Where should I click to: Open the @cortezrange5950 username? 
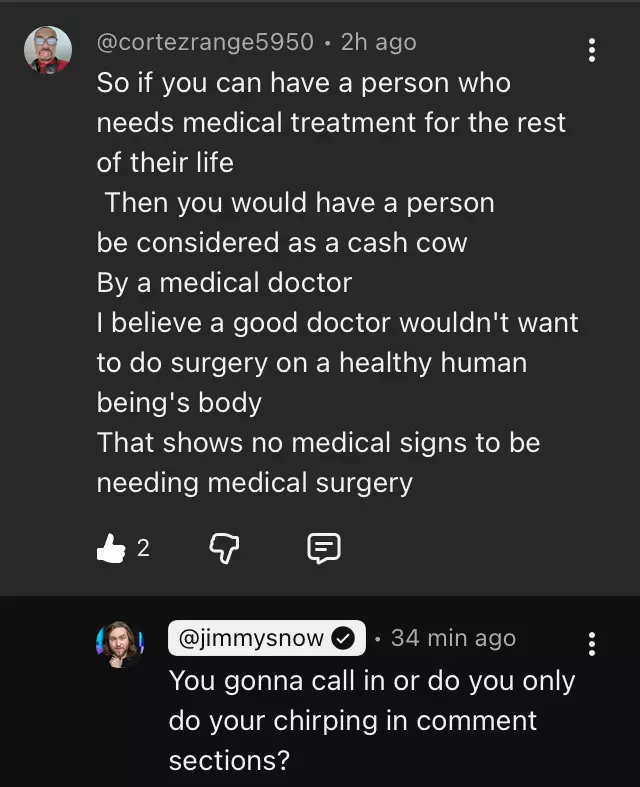(205, 43)
